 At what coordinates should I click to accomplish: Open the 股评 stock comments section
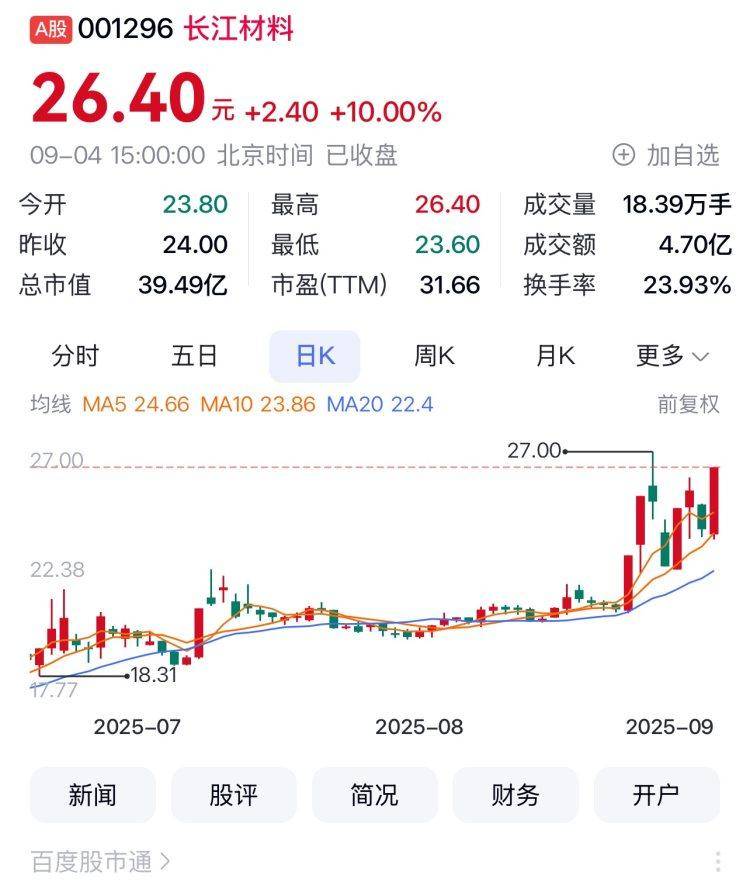pos(234,795)
